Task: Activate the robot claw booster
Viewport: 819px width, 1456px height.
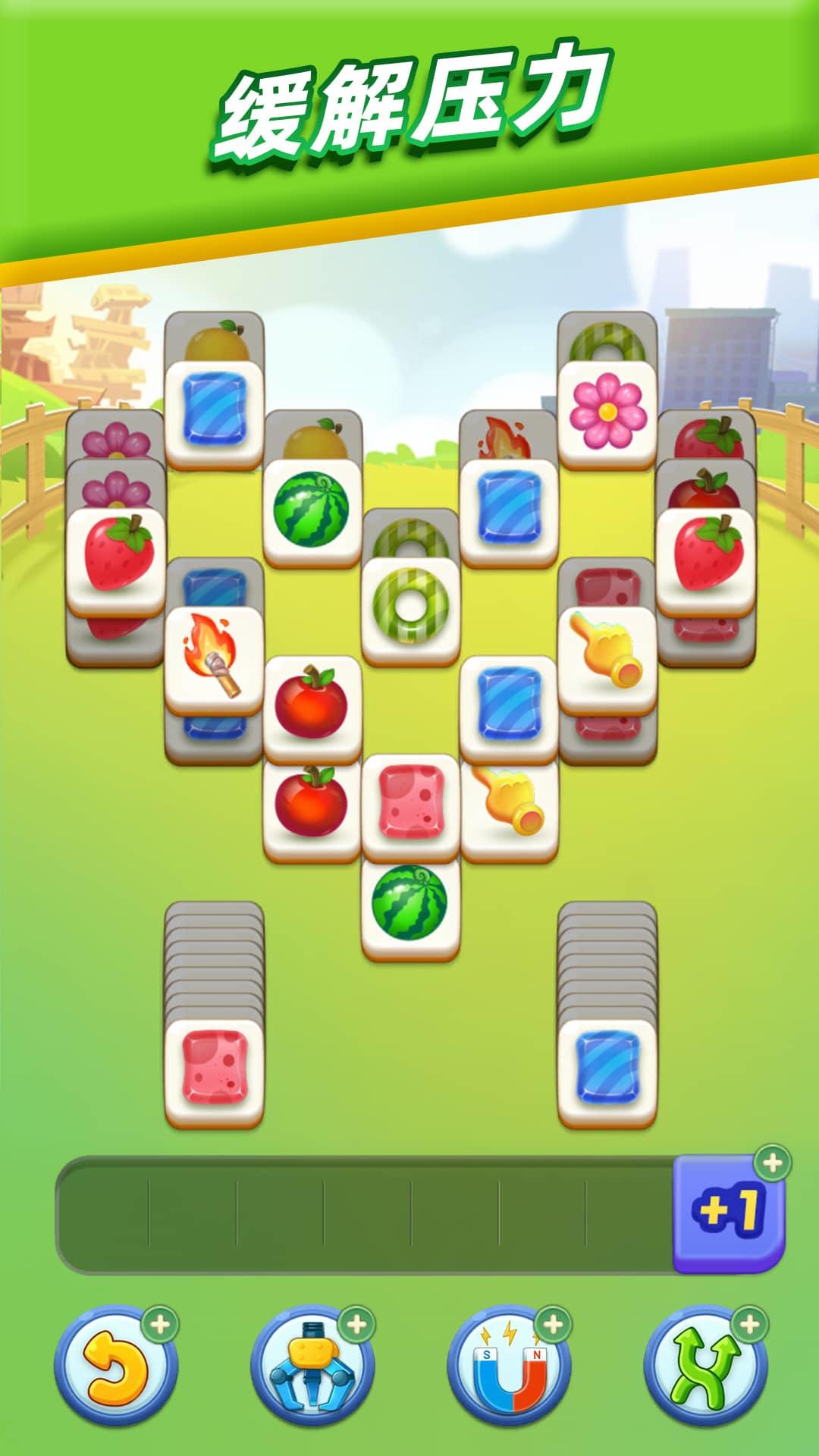Action: coord(312,1365)
